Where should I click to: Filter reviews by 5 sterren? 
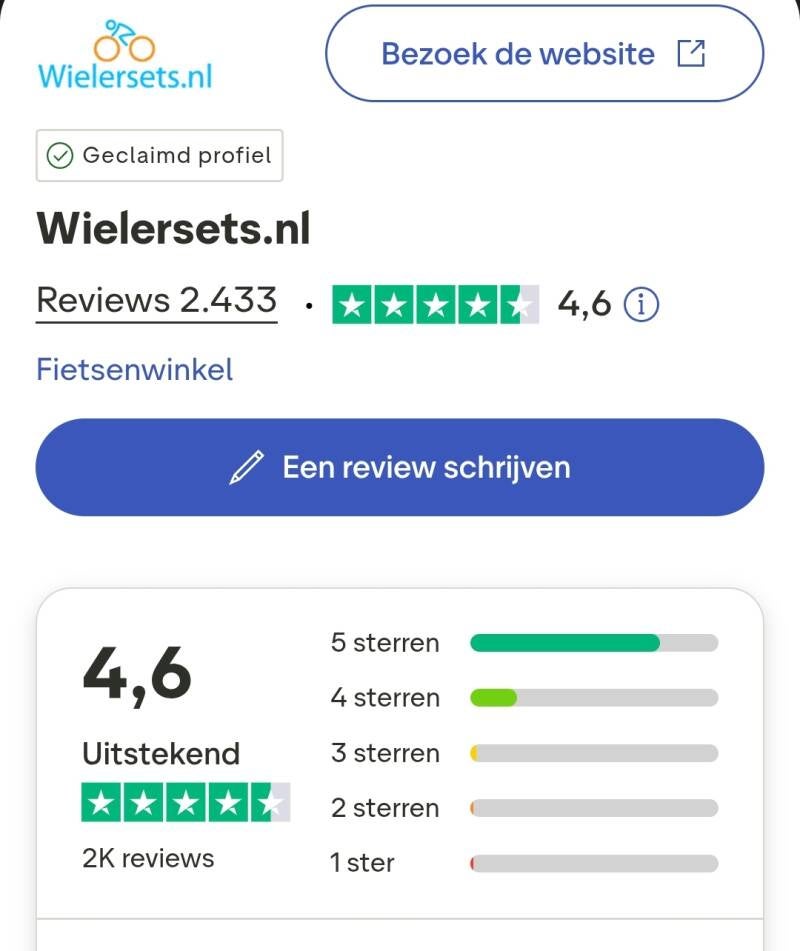(x=524, y=642)
